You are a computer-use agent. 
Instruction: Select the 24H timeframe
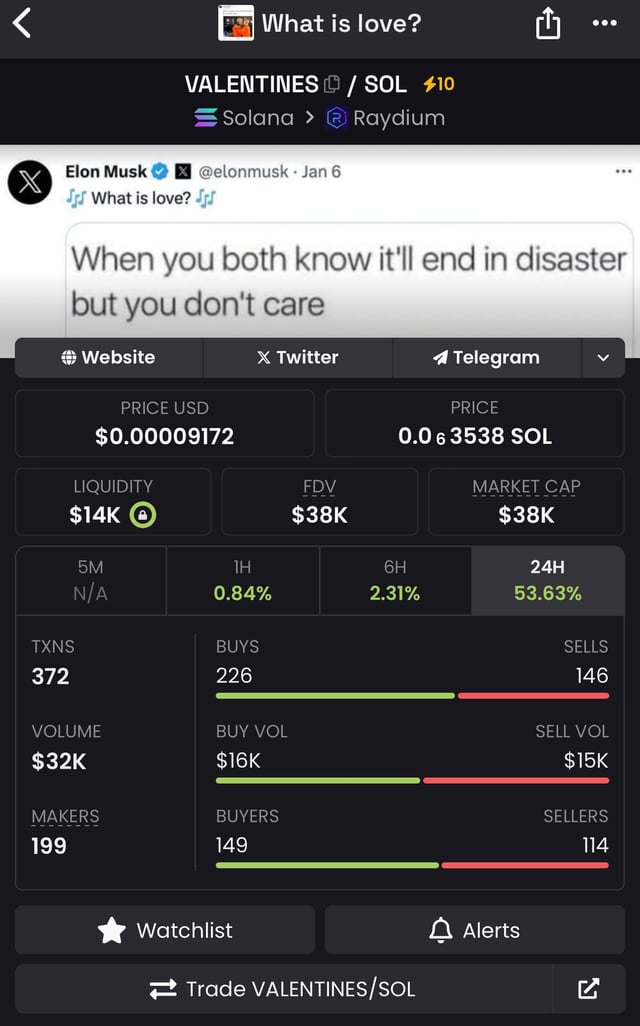point(547,580)
